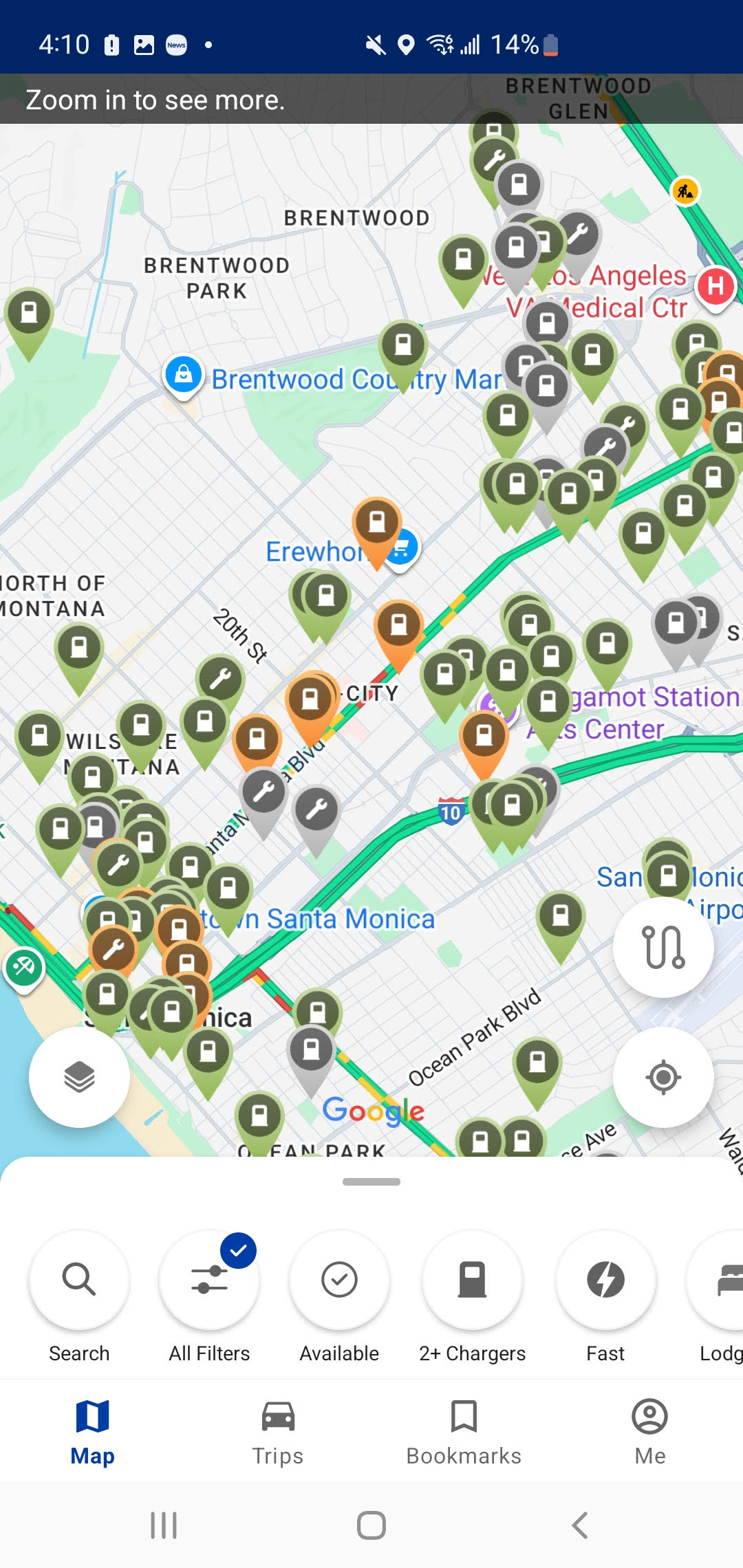Center map using the my-location icon

click(x=663, y=1077)
